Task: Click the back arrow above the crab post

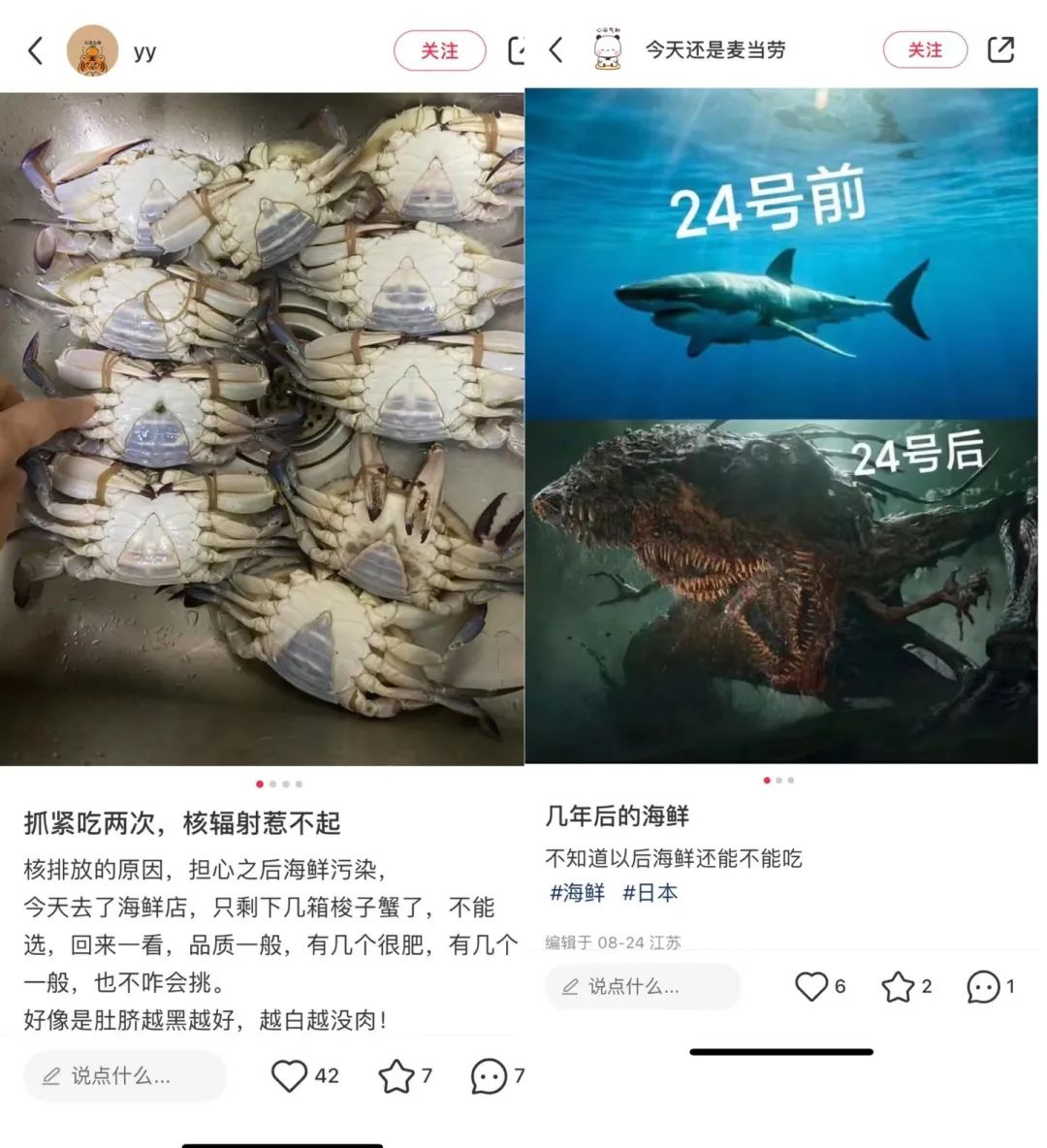Action: (35, 50)
